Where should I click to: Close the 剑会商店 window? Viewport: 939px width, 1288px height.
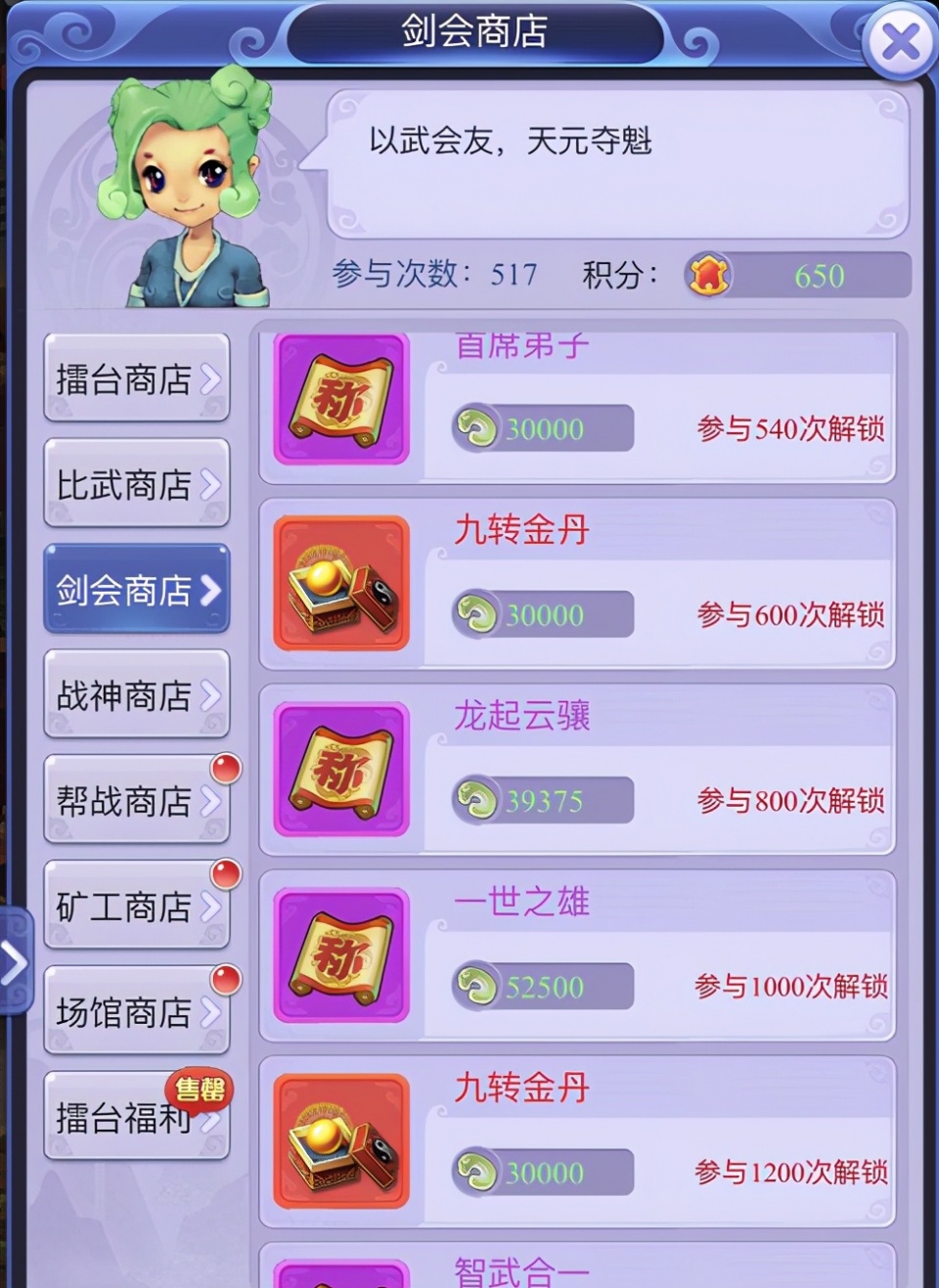point(899,42)
